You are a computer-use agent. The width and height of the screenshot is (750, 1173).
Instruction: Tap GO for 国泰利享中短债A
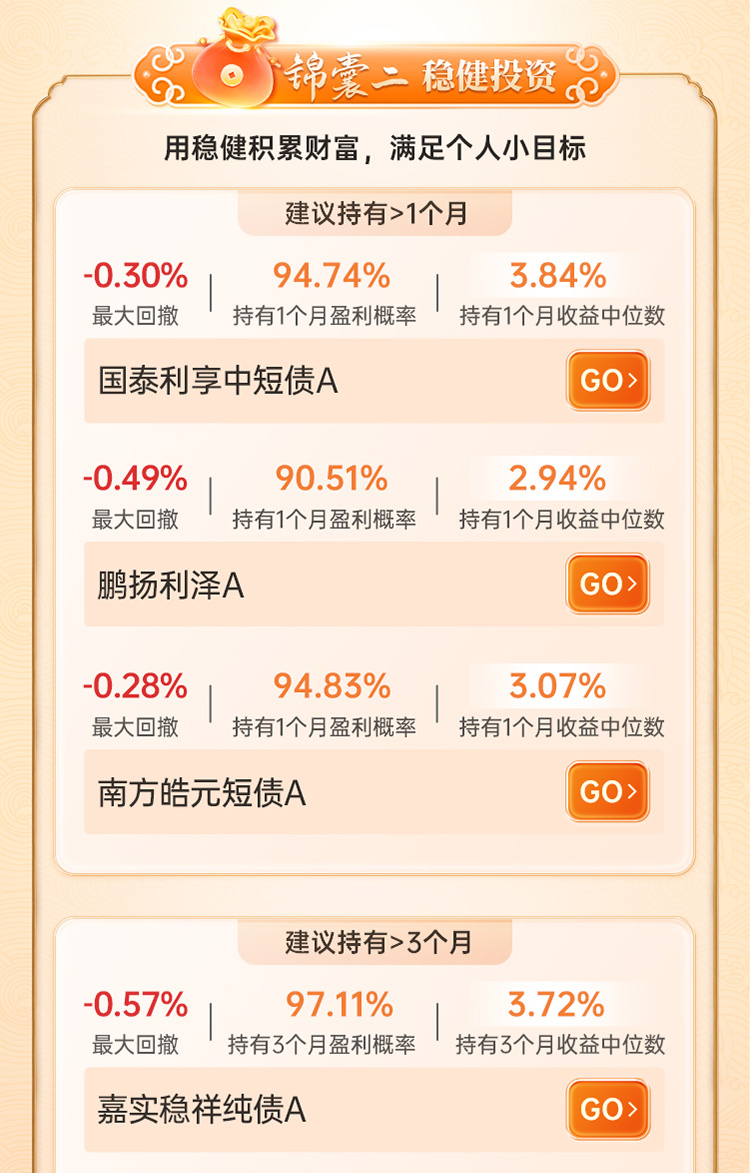click(x=608, y=380)
